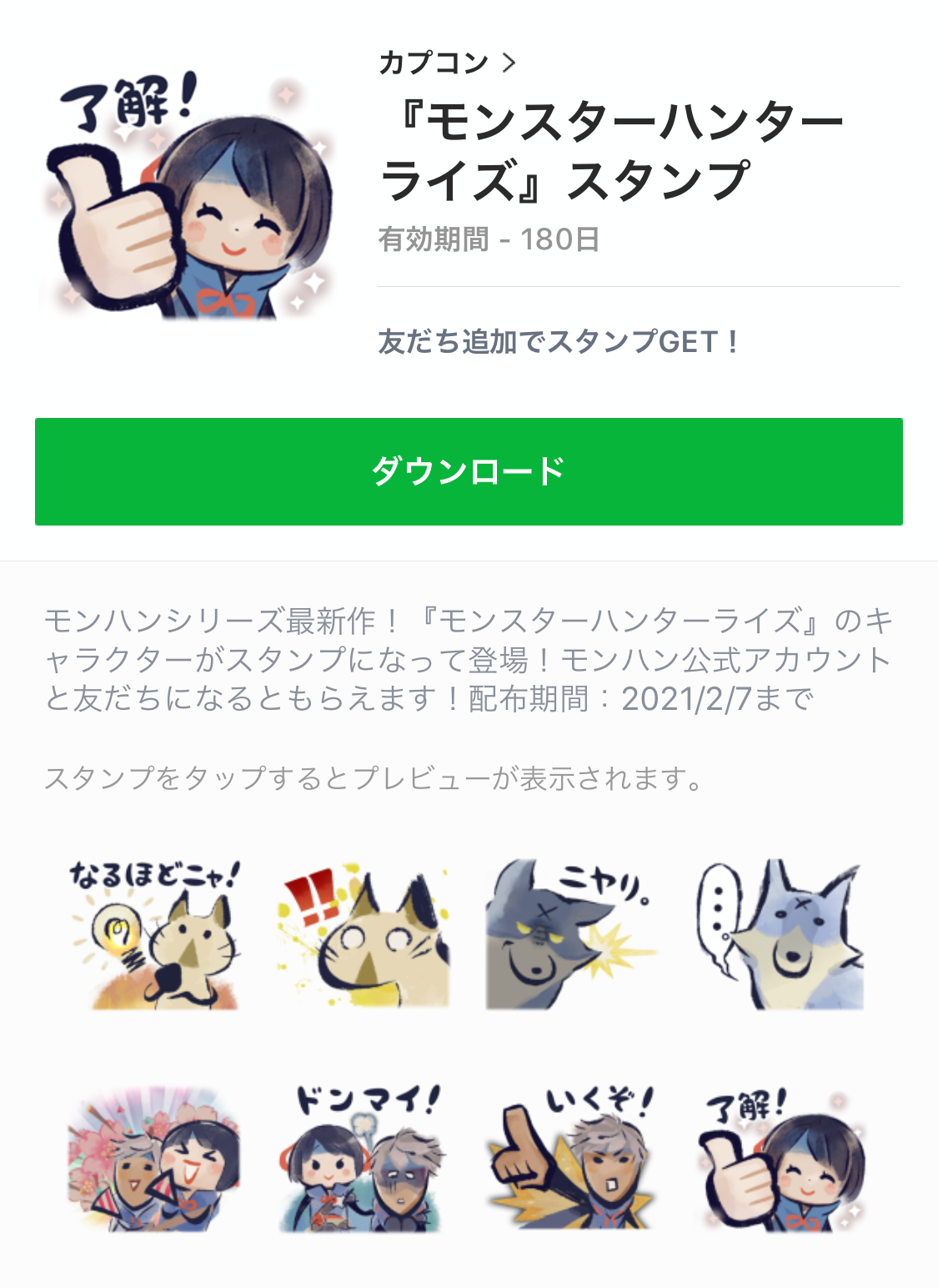The width and height of the screenshot is (938, 1288).
Task: Preview the ニヤリ grinning dog sticker
Action: (572, 934)
